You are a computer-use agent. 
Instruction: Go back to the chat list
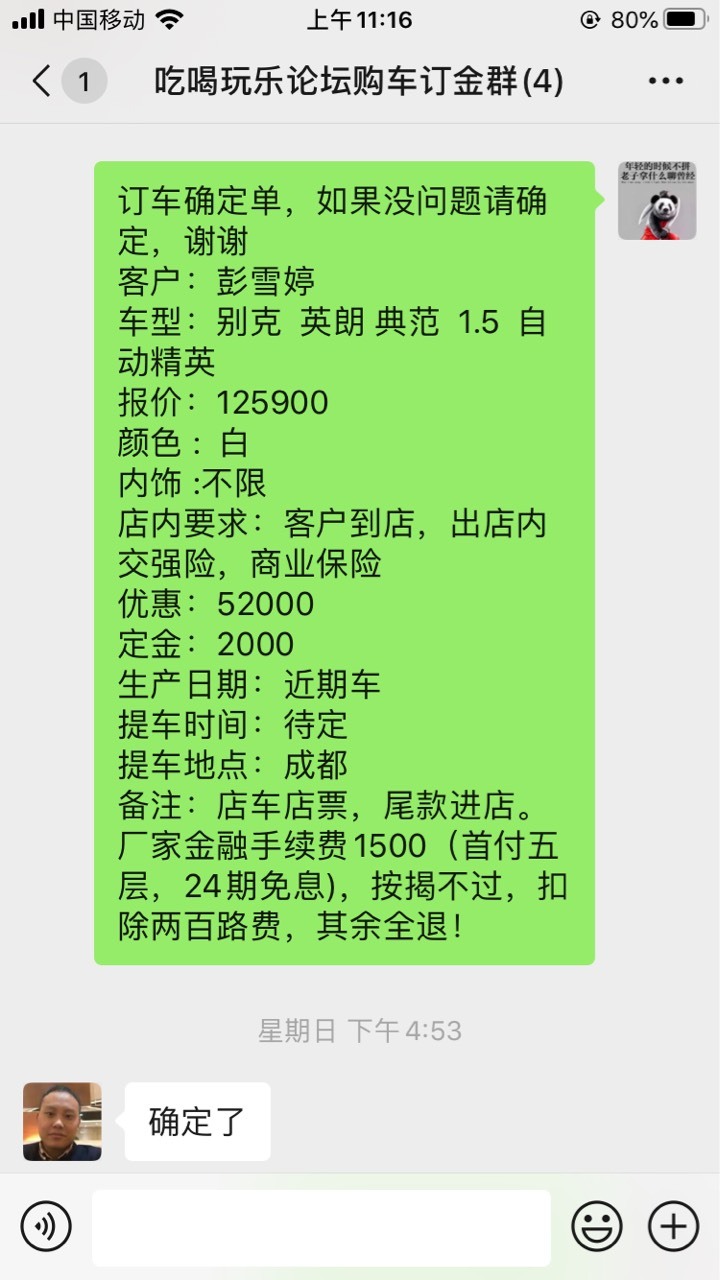point(41,82)
